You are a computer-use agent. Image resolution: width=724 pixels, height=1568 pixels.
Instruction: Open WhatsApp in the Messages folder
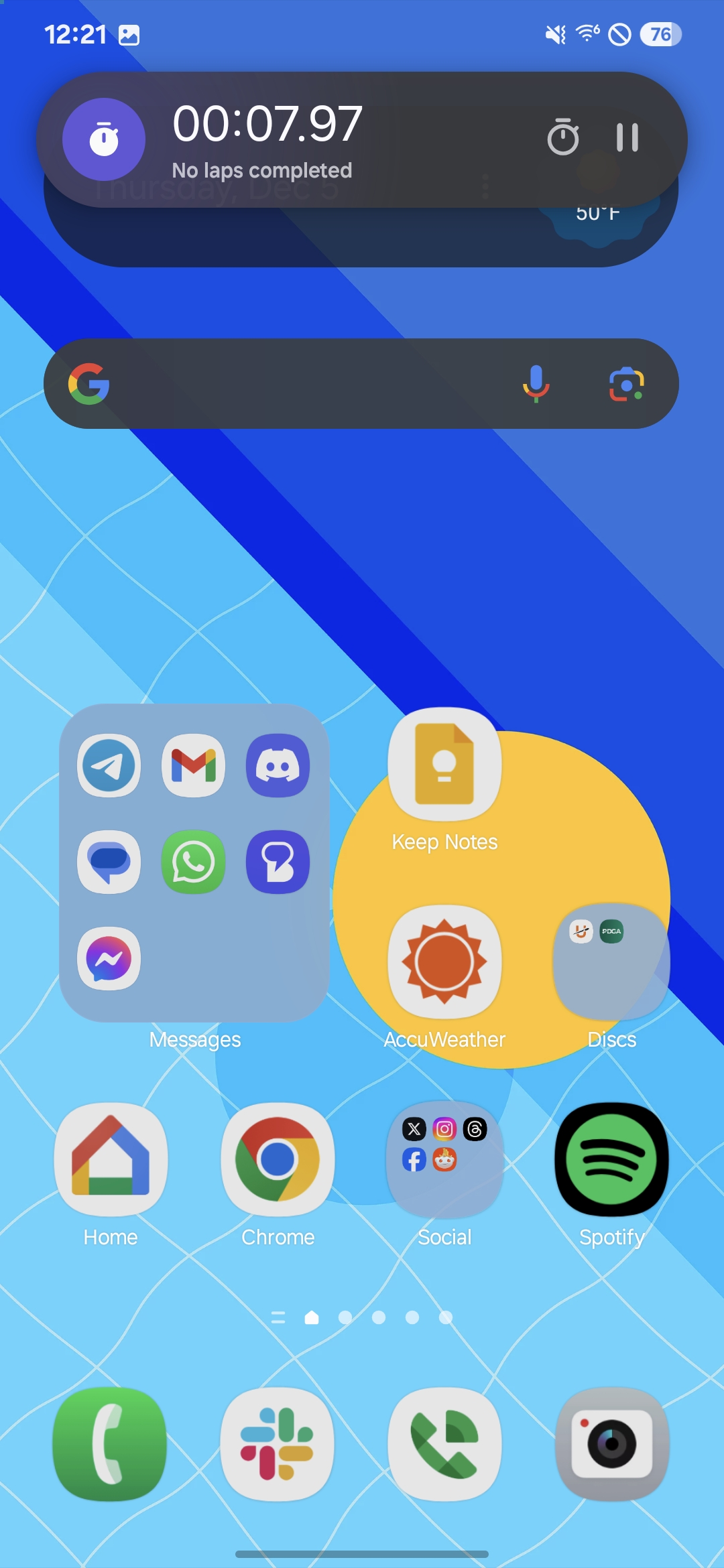[x=193, y=862]
